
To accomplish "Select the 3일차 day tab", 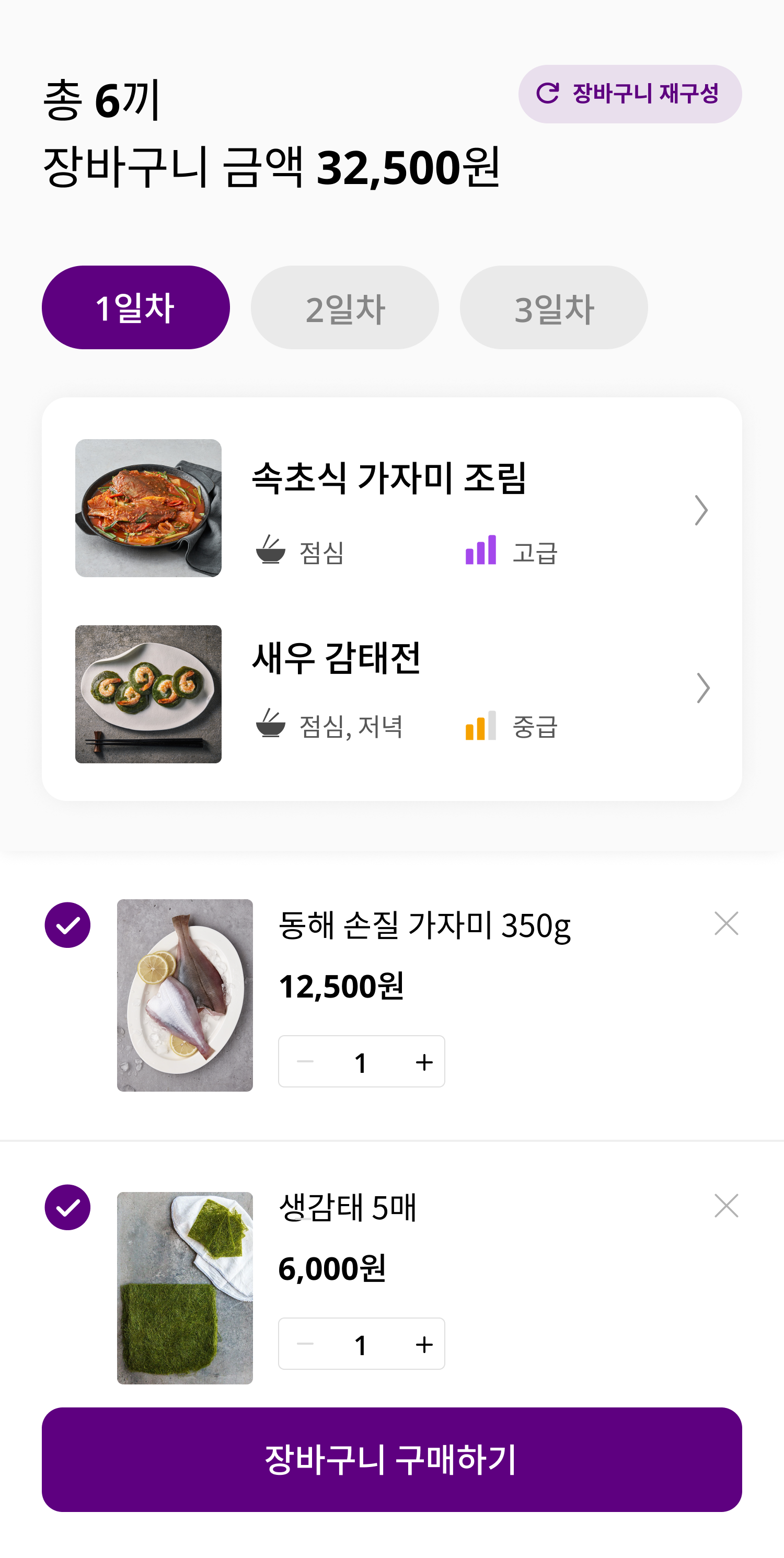I will click(554, 307).
